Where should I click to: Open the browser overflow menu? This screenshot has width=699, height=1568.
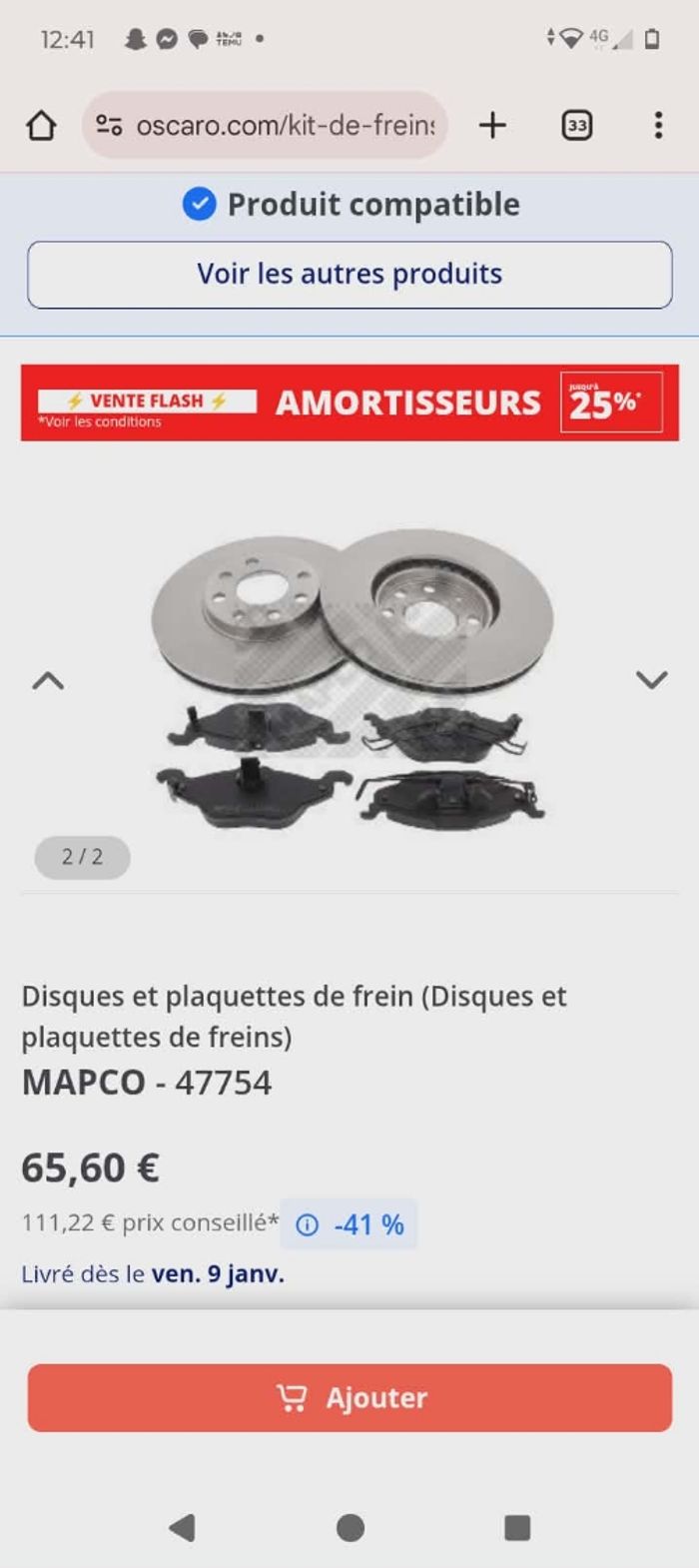pos(658,126)
